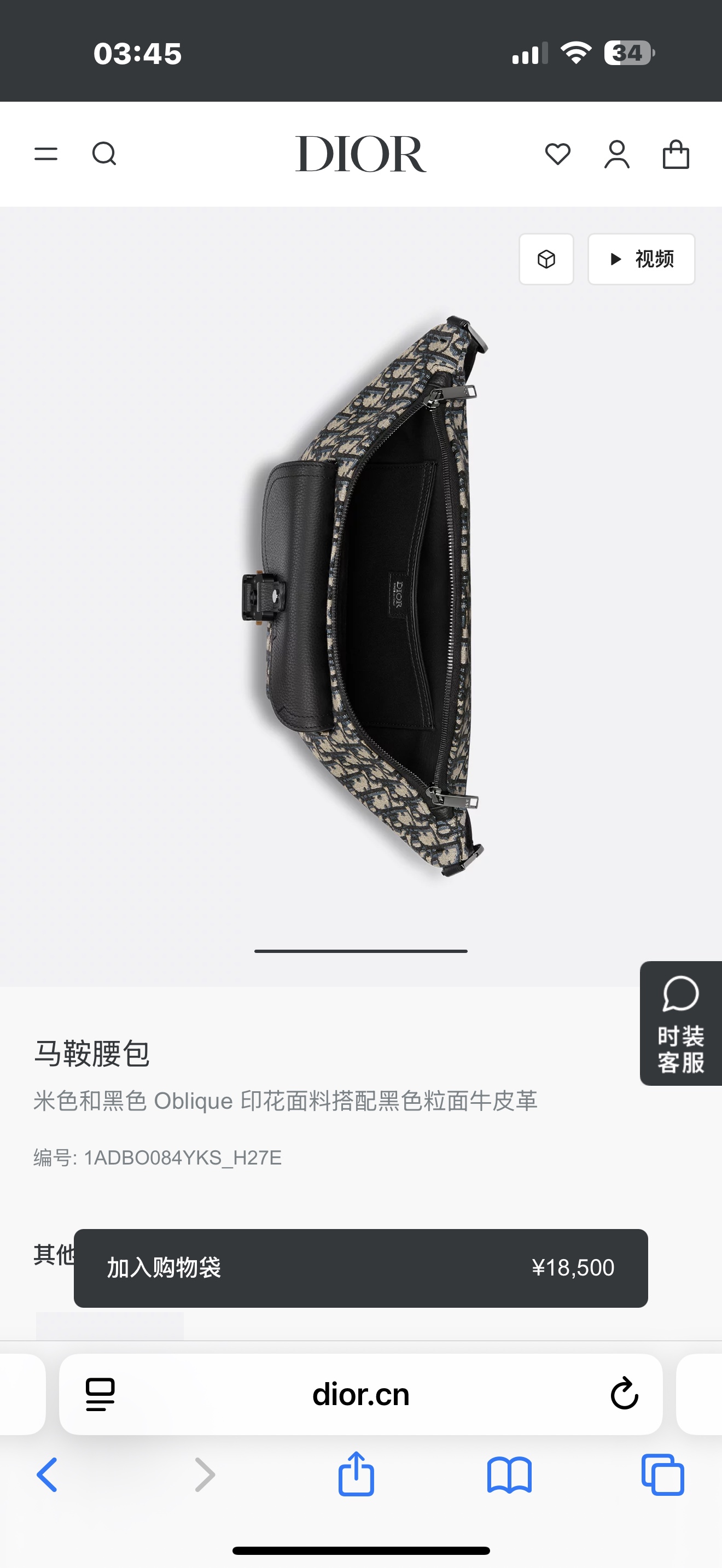The width and height of the screenshot is (722, 1568).
Task: Open the search icon
Action: pos(104,154)
